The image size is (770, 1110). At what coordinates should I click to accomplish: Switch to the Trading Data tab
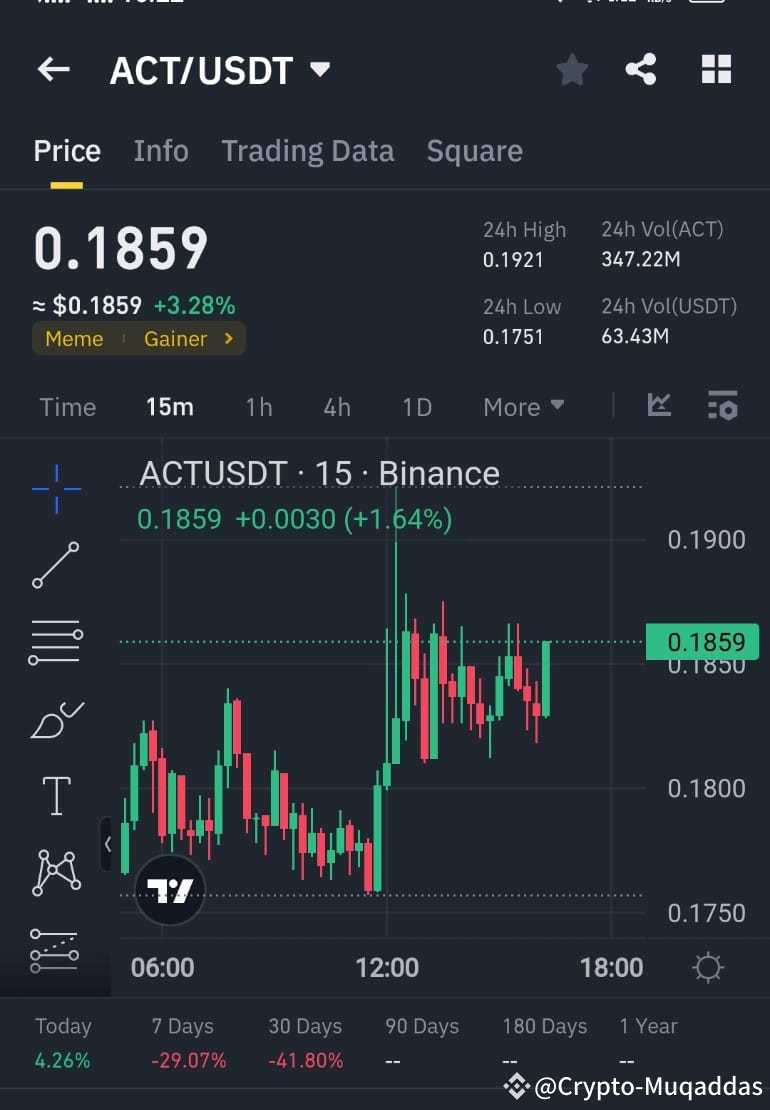[308, 150]
